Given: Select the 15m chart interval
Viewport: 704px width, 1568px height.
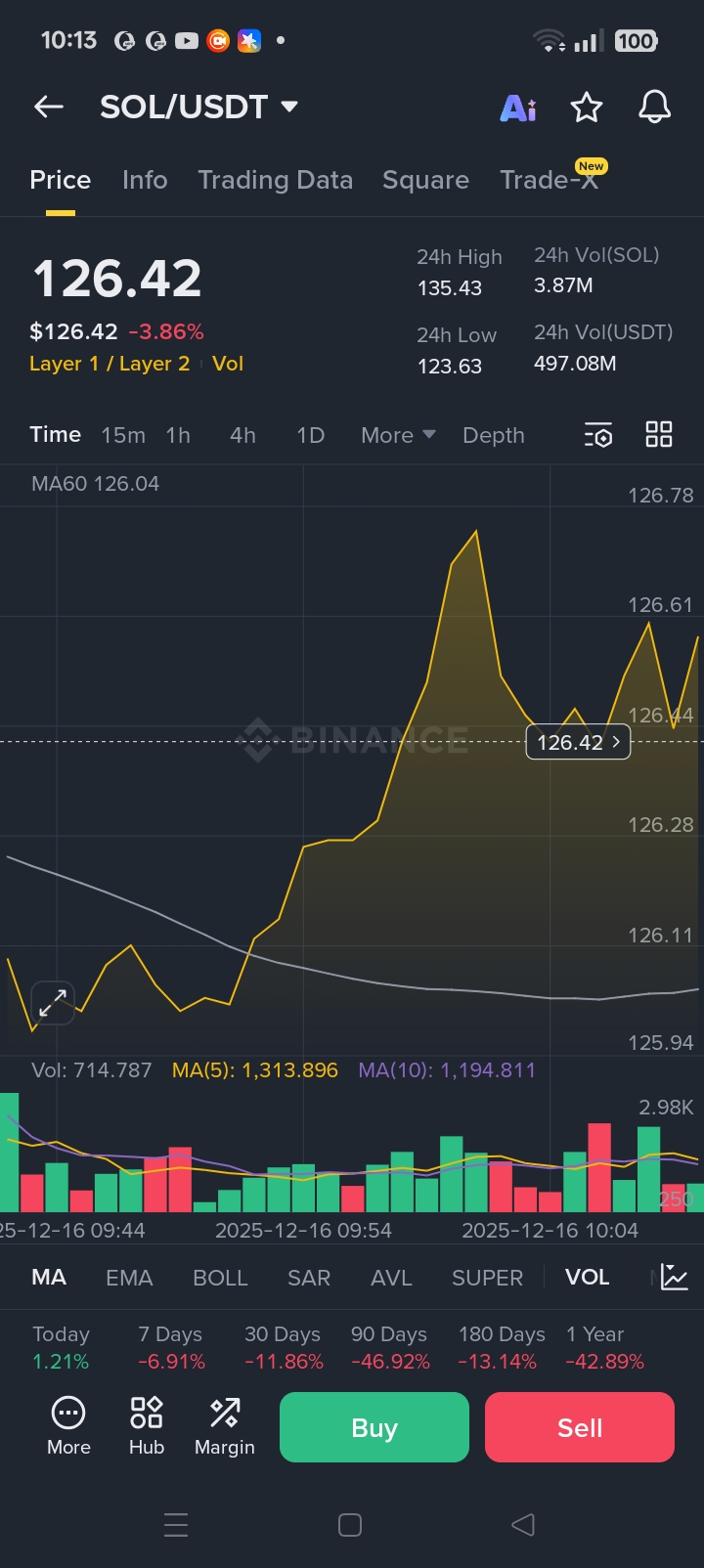Looking at the screenshot, I should point(123,436).
